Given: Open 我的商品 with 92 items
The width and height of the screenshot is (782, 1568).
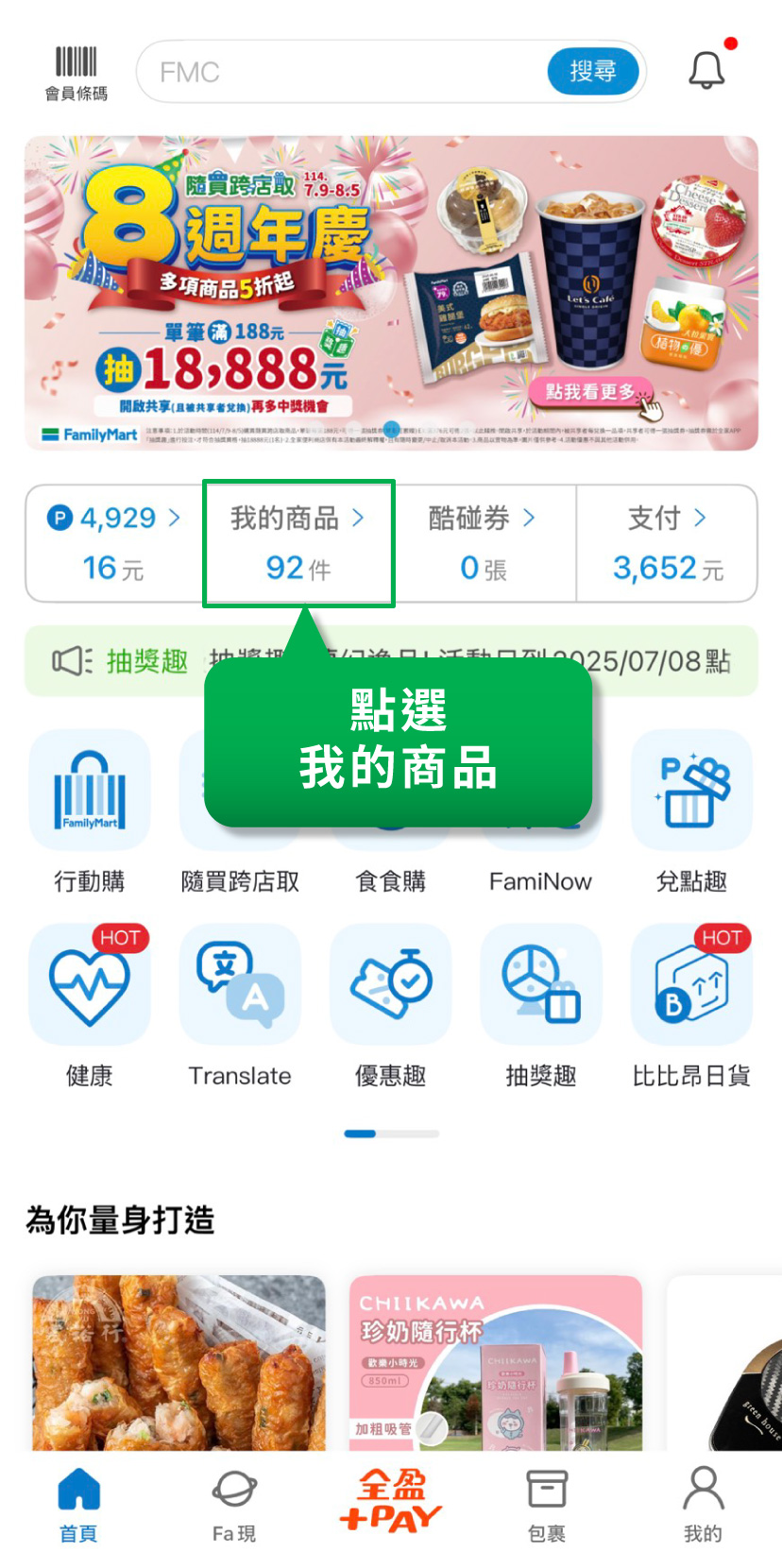Looking at the screenshot, I should (x=298, y=542).
